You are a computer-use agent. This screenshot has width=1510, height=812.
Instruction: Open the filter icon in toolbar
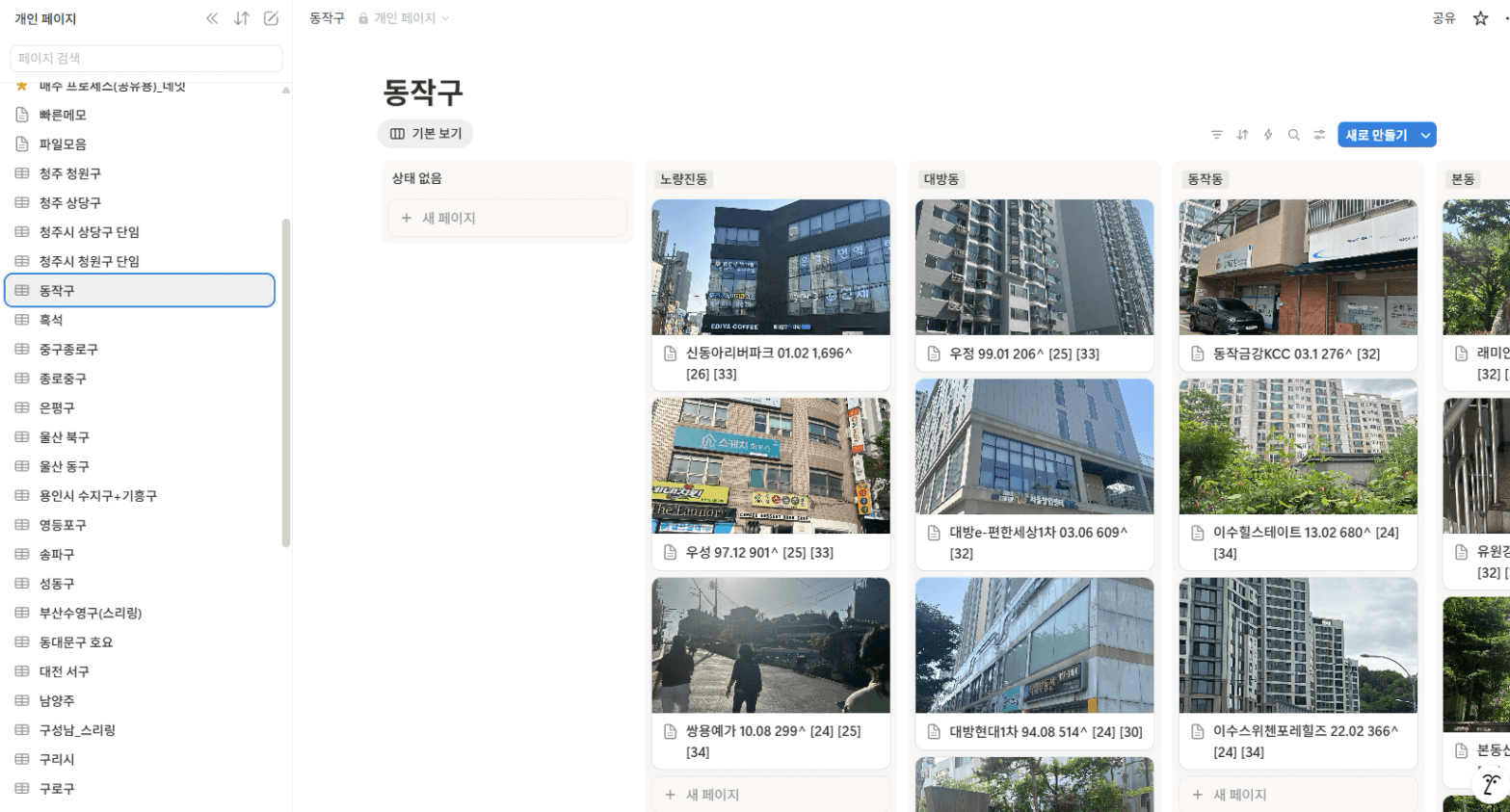click(x=1217, y=135)
